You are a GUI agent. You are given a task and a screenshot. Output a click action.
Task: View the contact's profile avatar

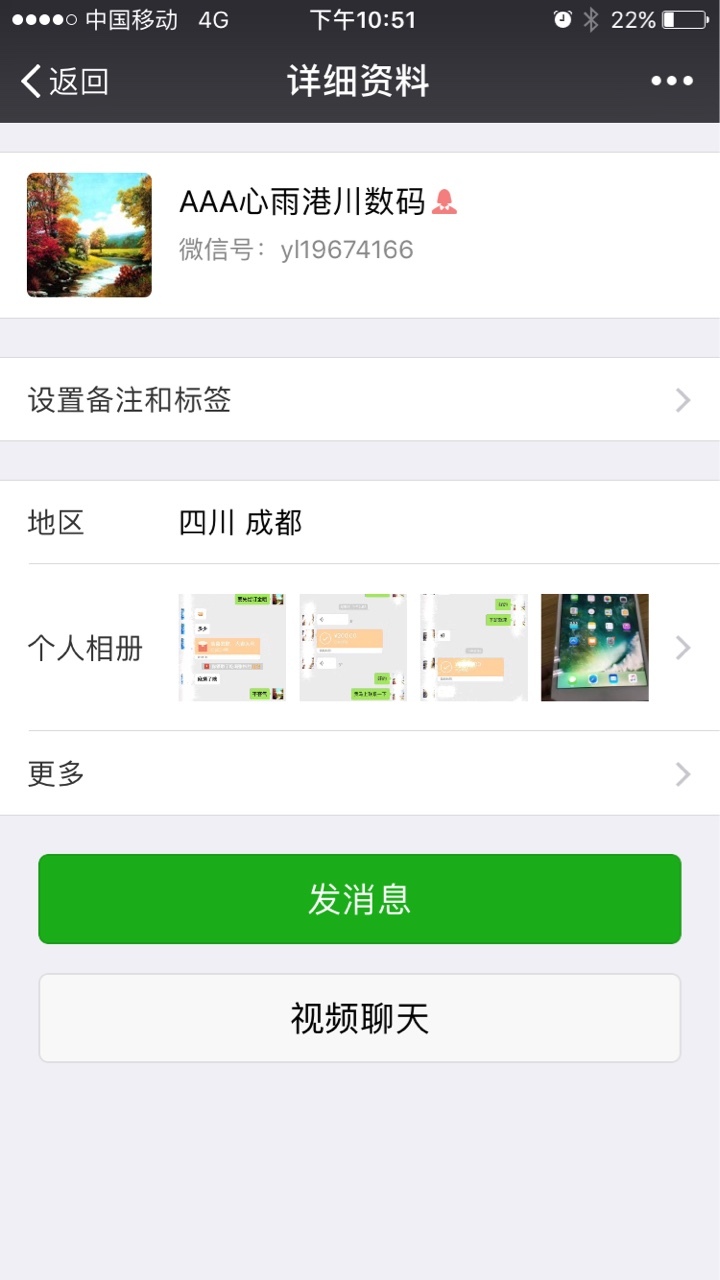coord(89,235)
